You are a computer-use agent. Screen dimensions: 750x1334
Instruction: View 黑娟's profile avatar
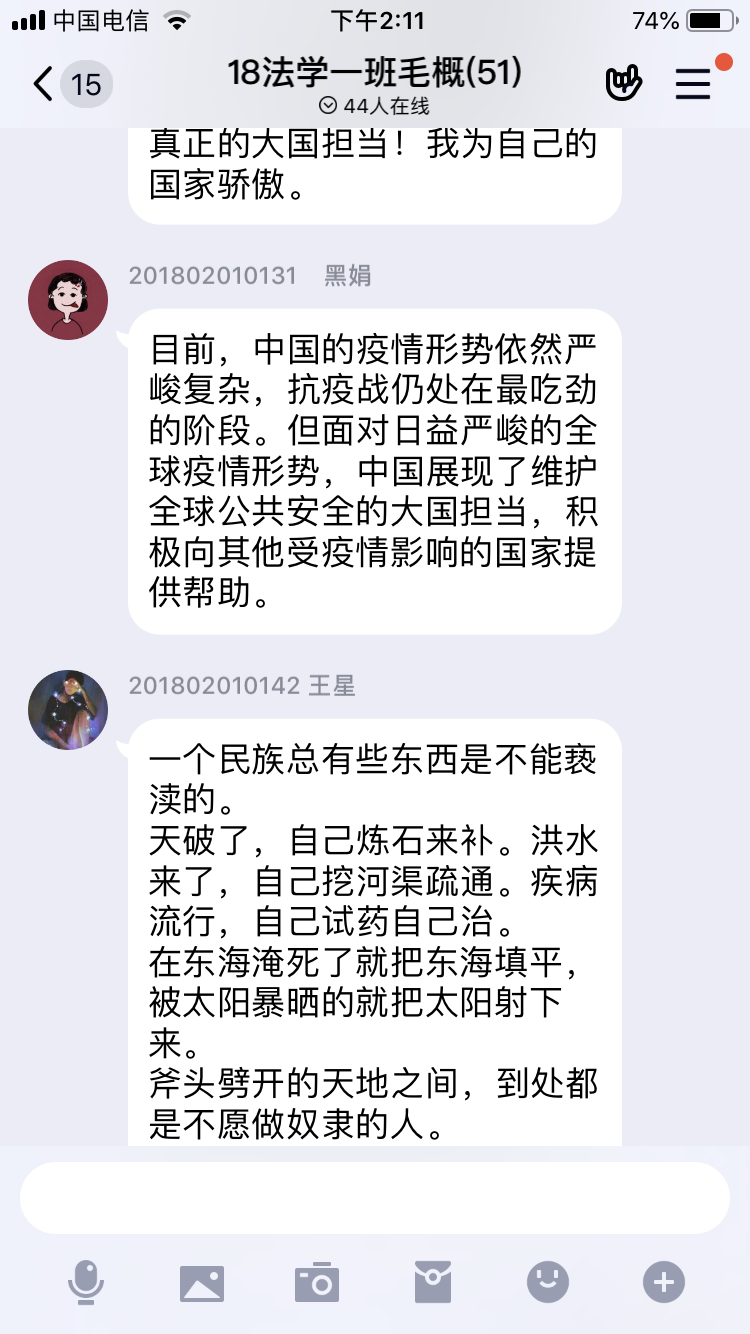click(68, 300)
